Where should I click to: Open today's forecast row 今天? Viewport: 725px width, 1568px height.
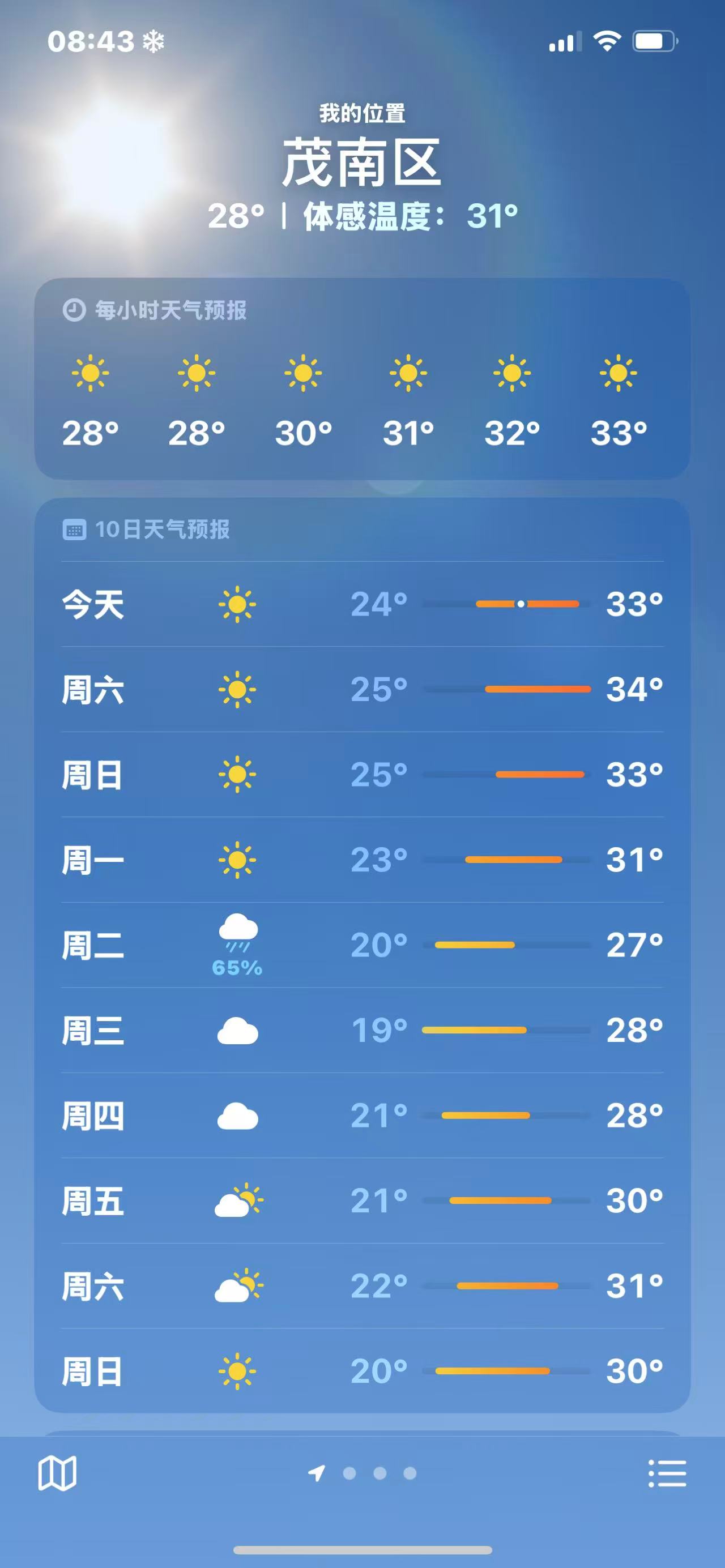pyautogui.click(x=362, y=604)
